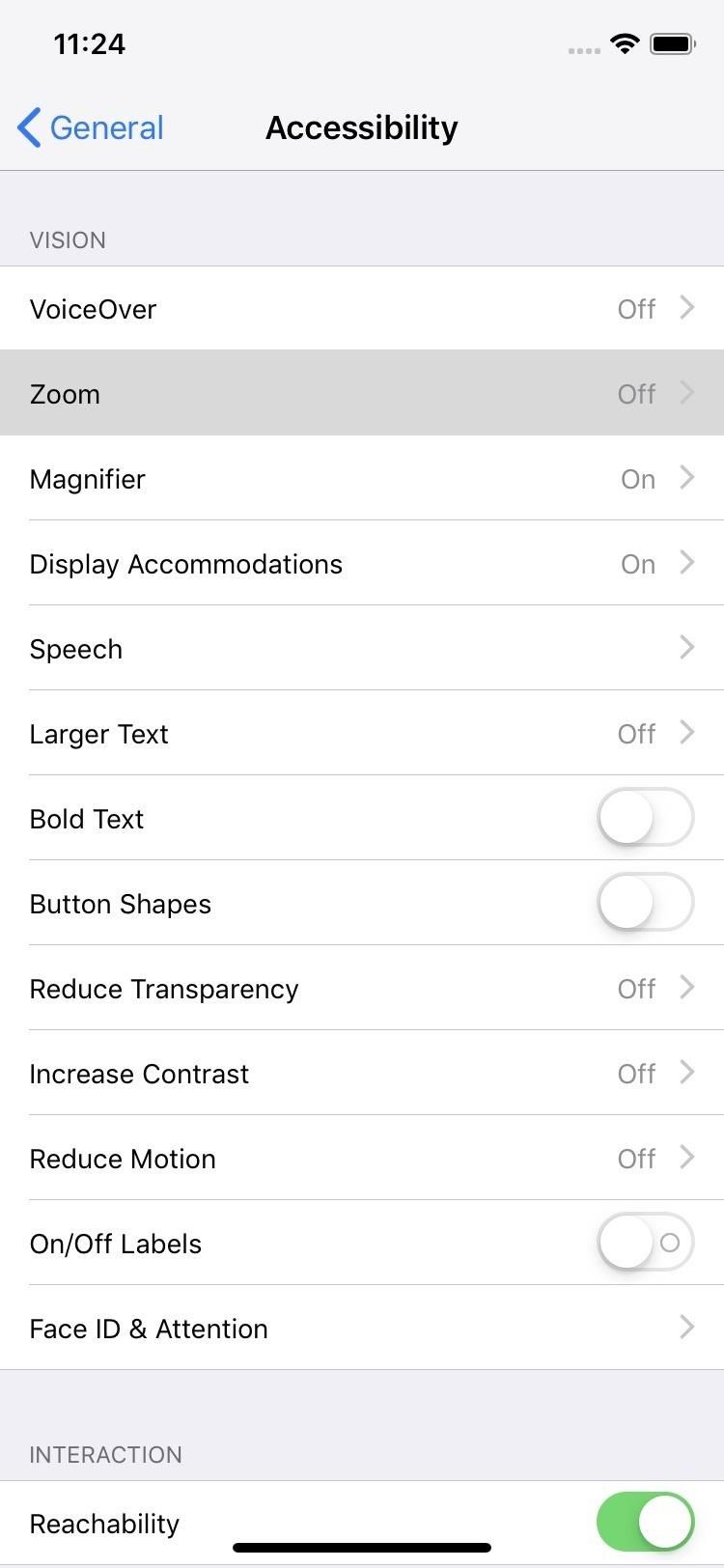Open Display Accommodations
This screenshot has width=724, height=1568.
pyautogui.click(x=362, y=564)
